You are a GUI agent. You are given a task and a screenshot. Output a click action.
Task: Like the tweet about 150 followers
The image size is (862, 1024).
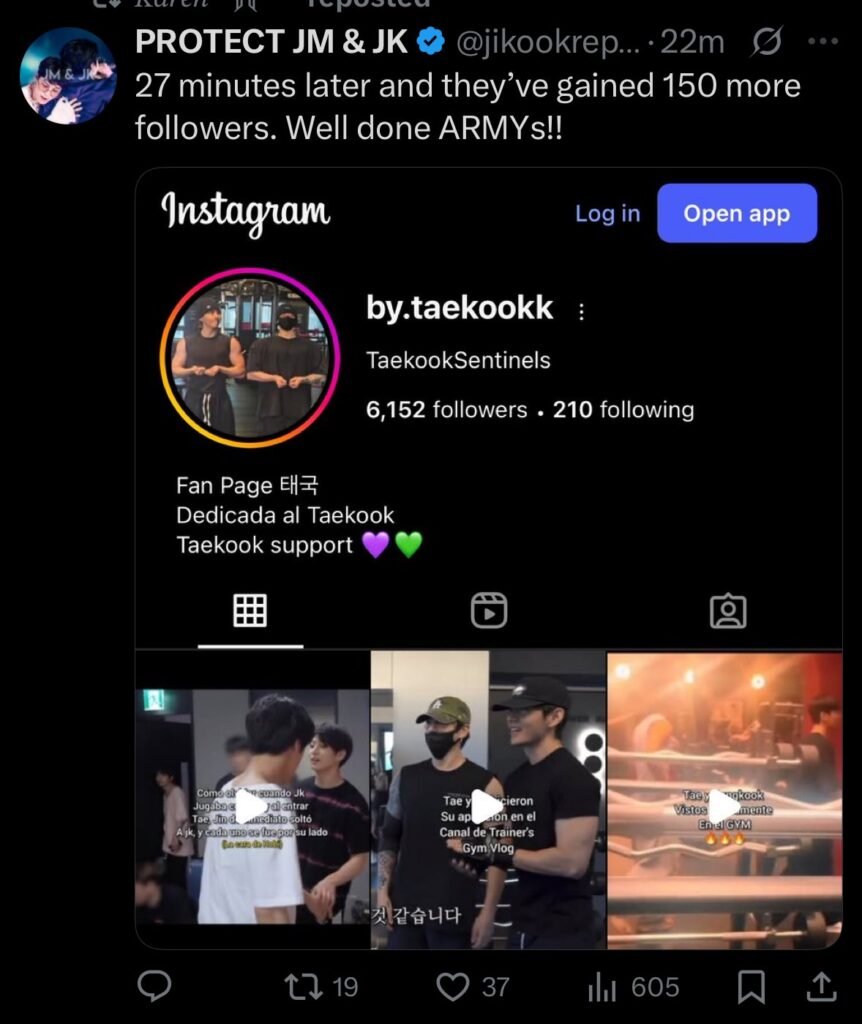pos(454,987)
